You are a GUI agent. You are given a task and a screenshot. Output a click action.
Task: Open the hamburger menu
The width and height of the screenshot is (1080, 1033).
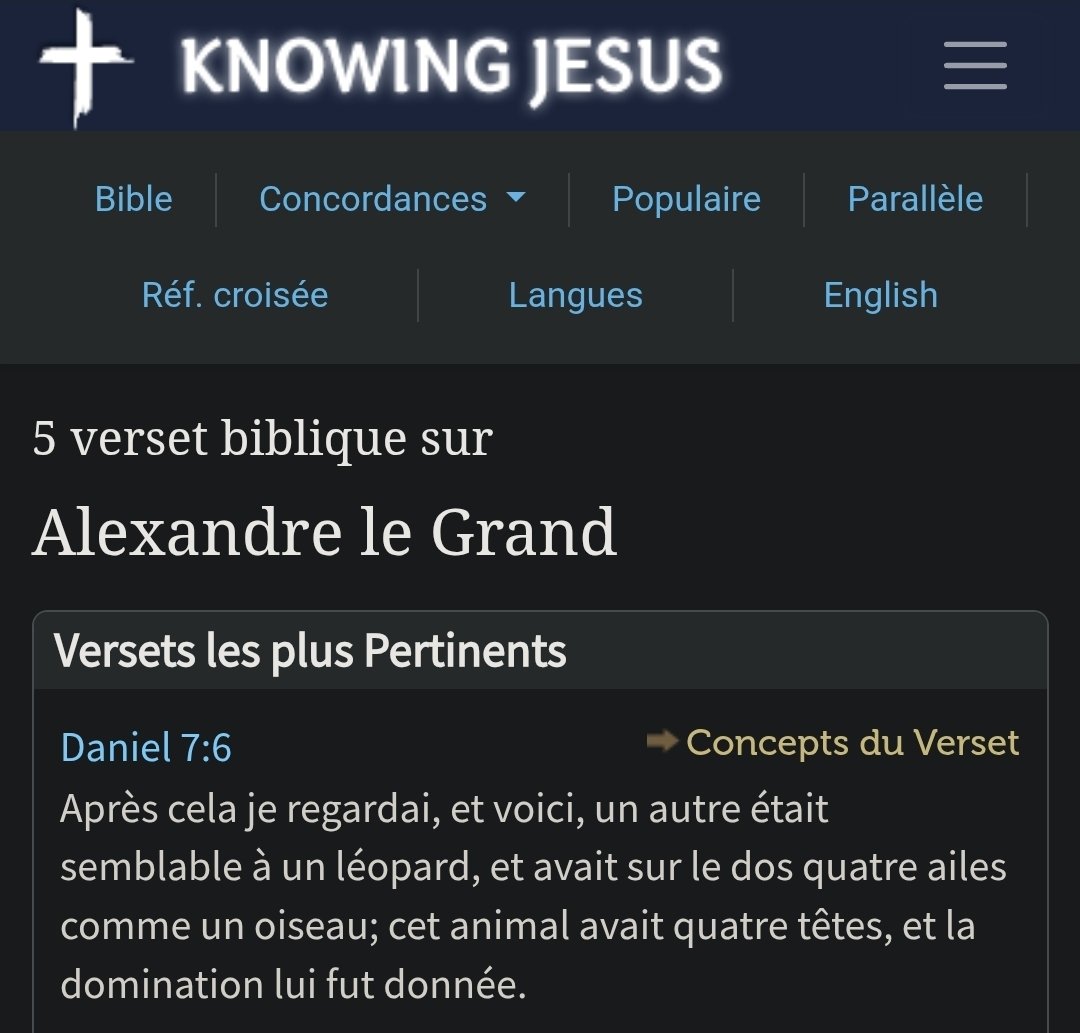975,65
